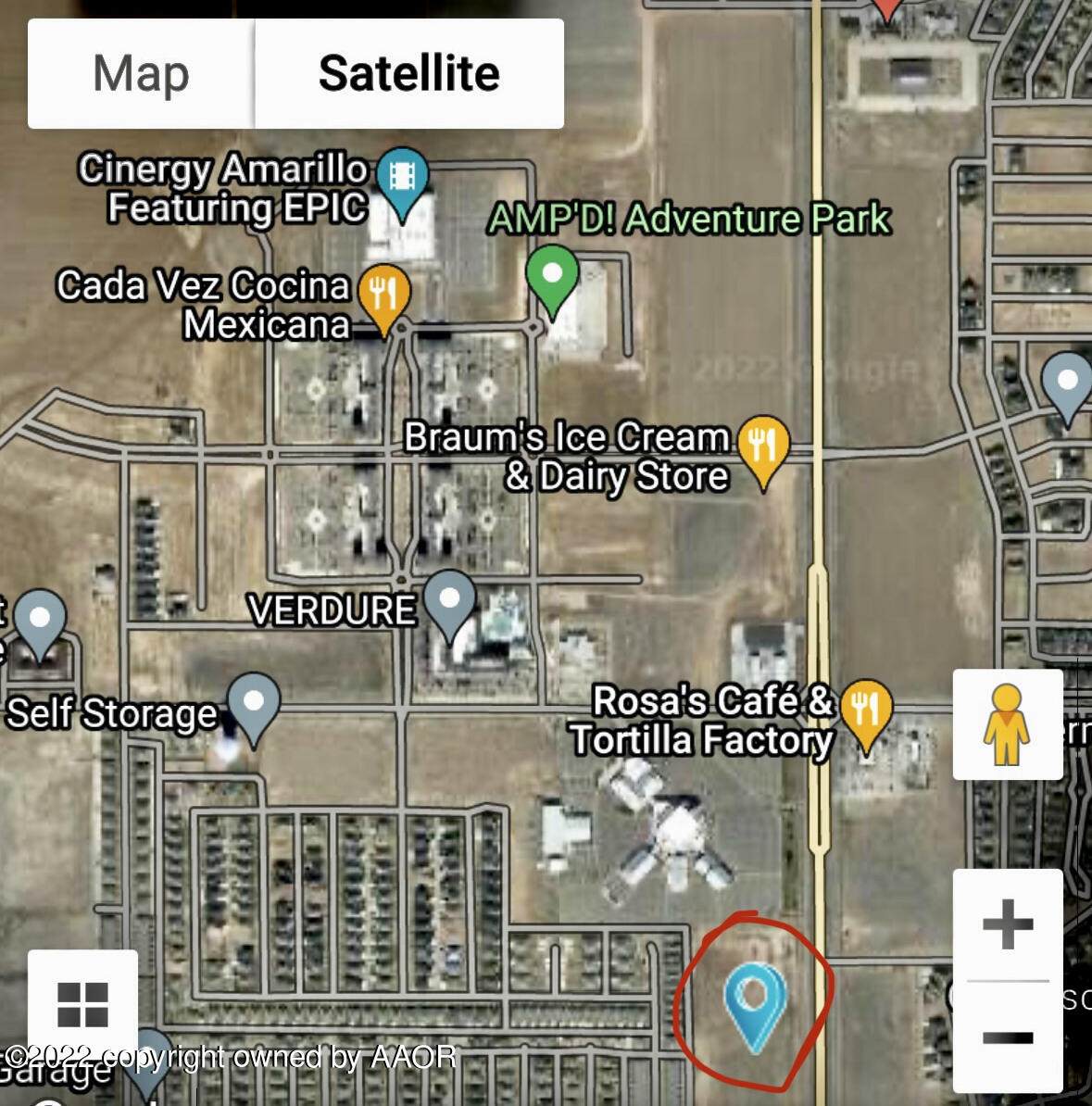Tap the four-square grid icon
Image resolution: width=1092 pixels, height=1106 pixels.
point(82,1004)
